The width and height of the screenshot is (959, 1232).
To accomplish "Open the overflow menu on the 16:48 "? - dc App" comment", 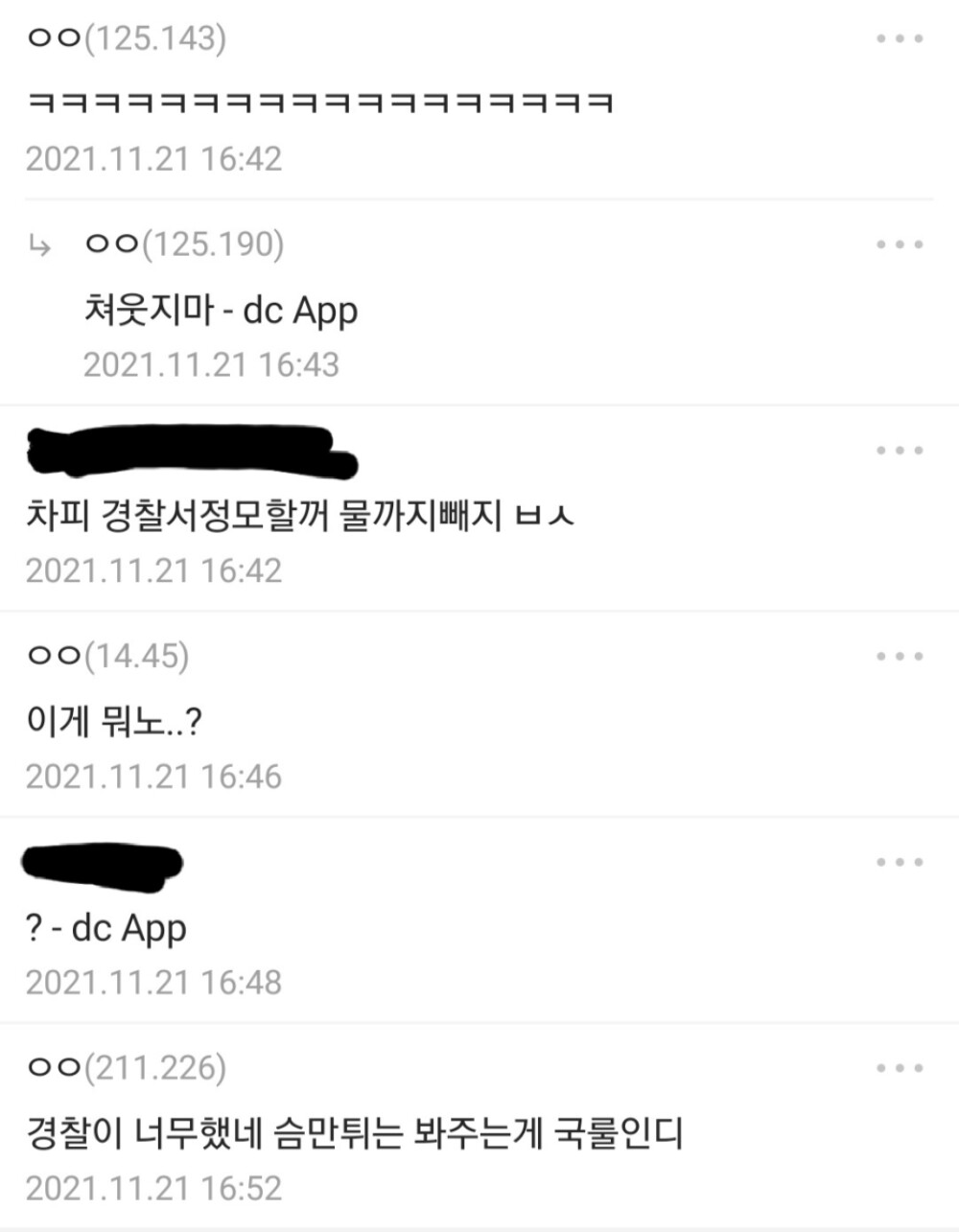I will [x=900, y=862].
